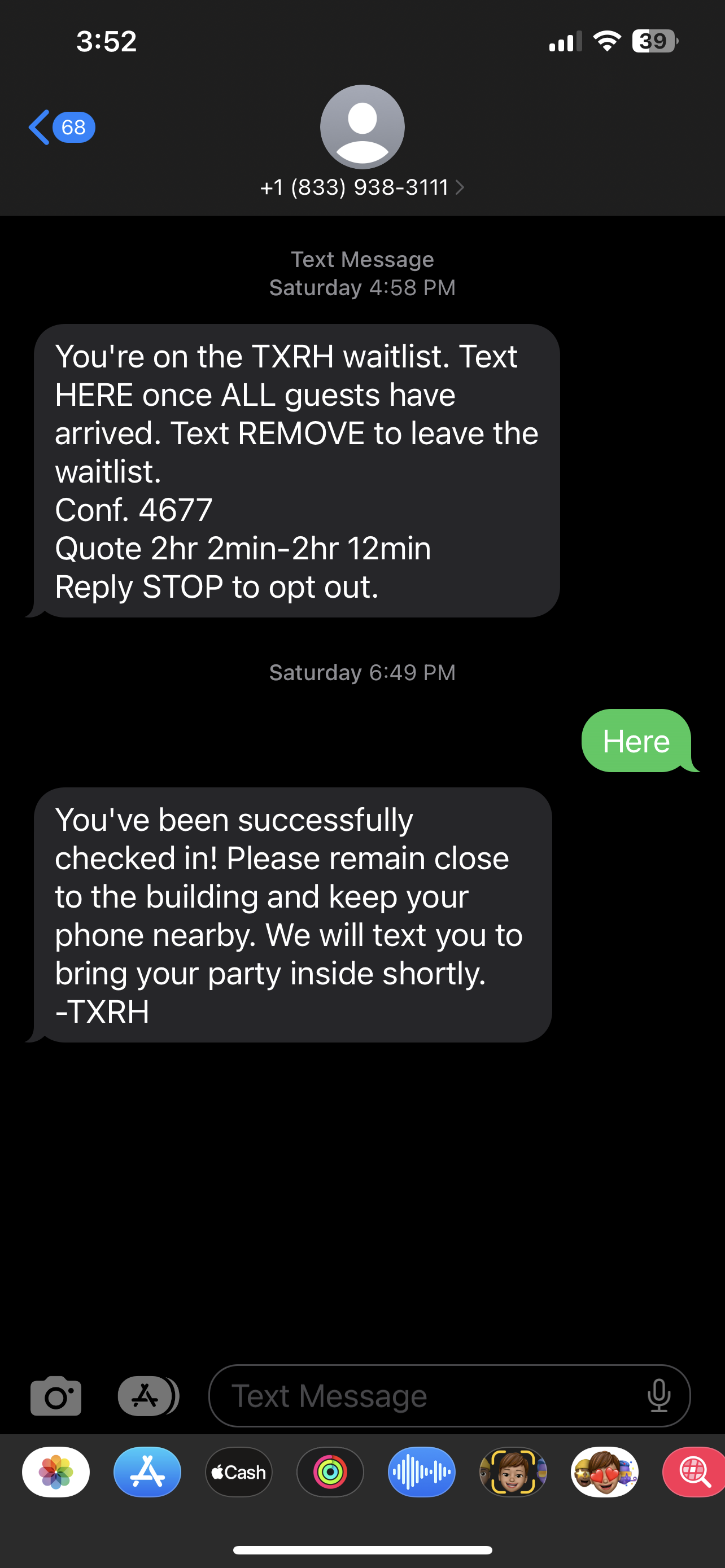Open the Memoji stickers app

point(604,1472)
